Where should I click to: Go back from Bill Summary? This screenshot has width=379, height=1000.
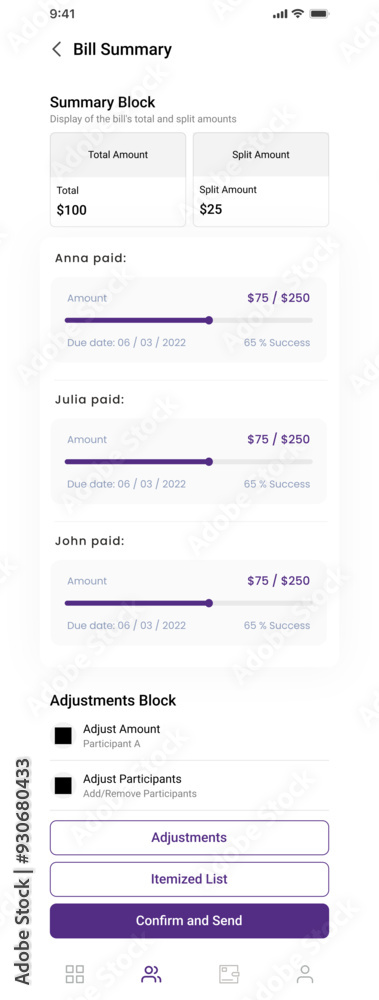(x=57, y=50)
